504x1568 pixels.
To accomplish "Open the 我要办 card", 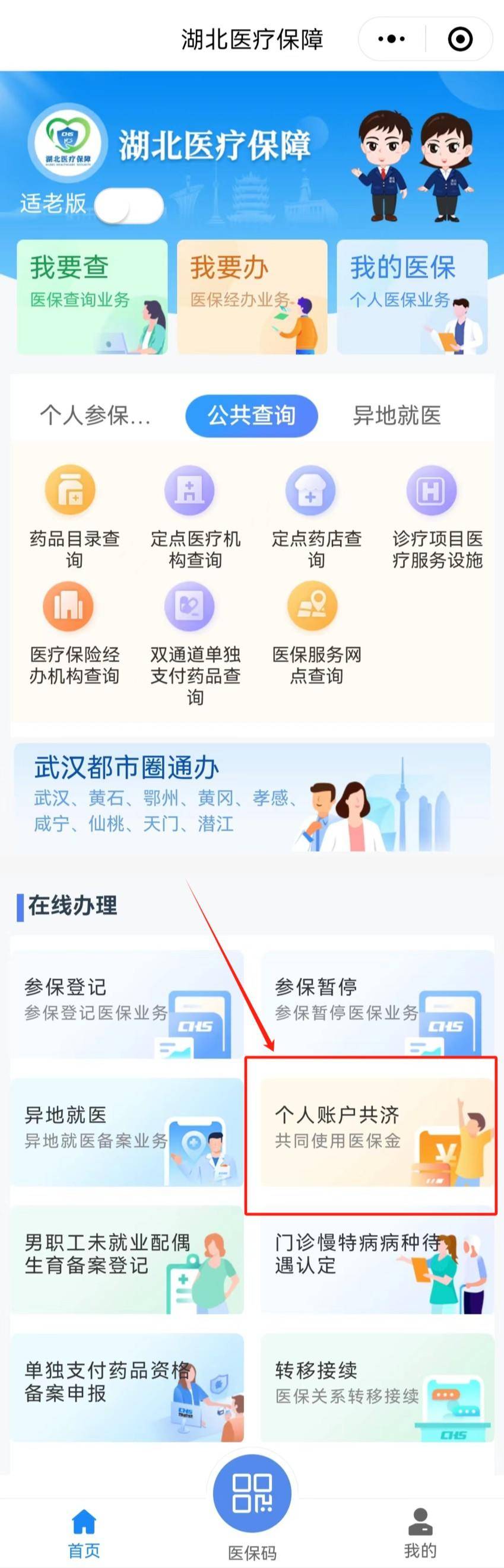I will click(252, 297).
